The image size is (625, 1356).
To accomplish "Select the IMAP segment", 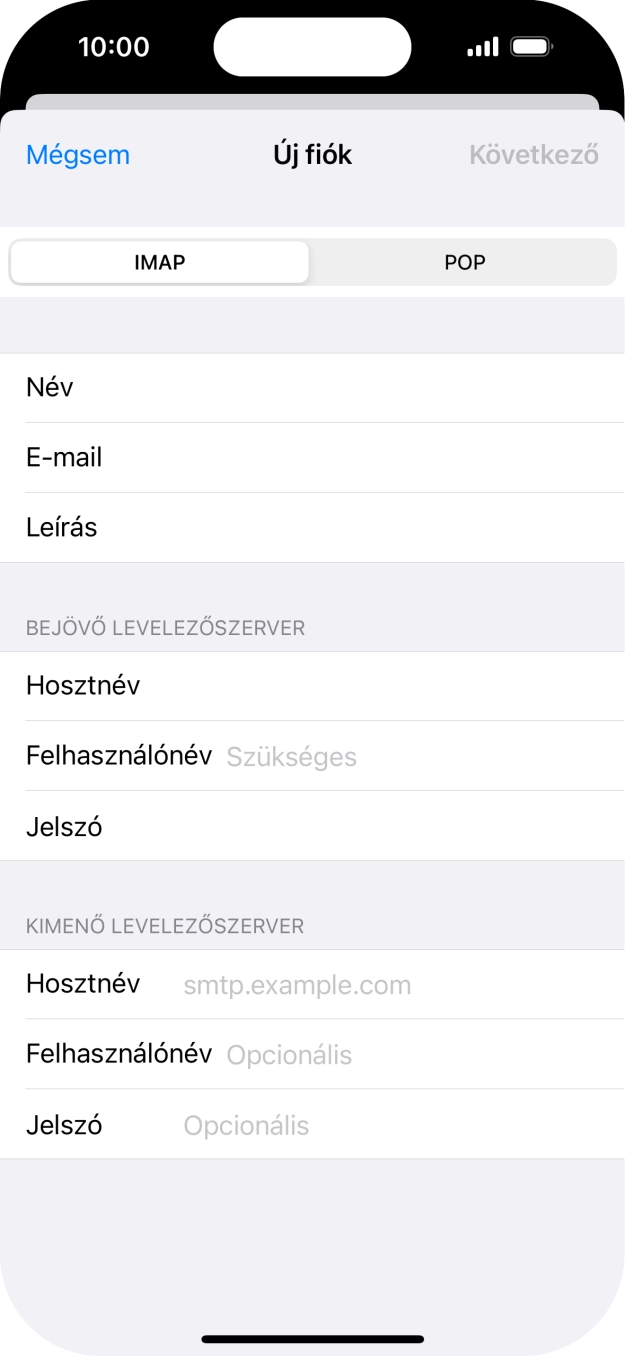I will click(160, 263).
